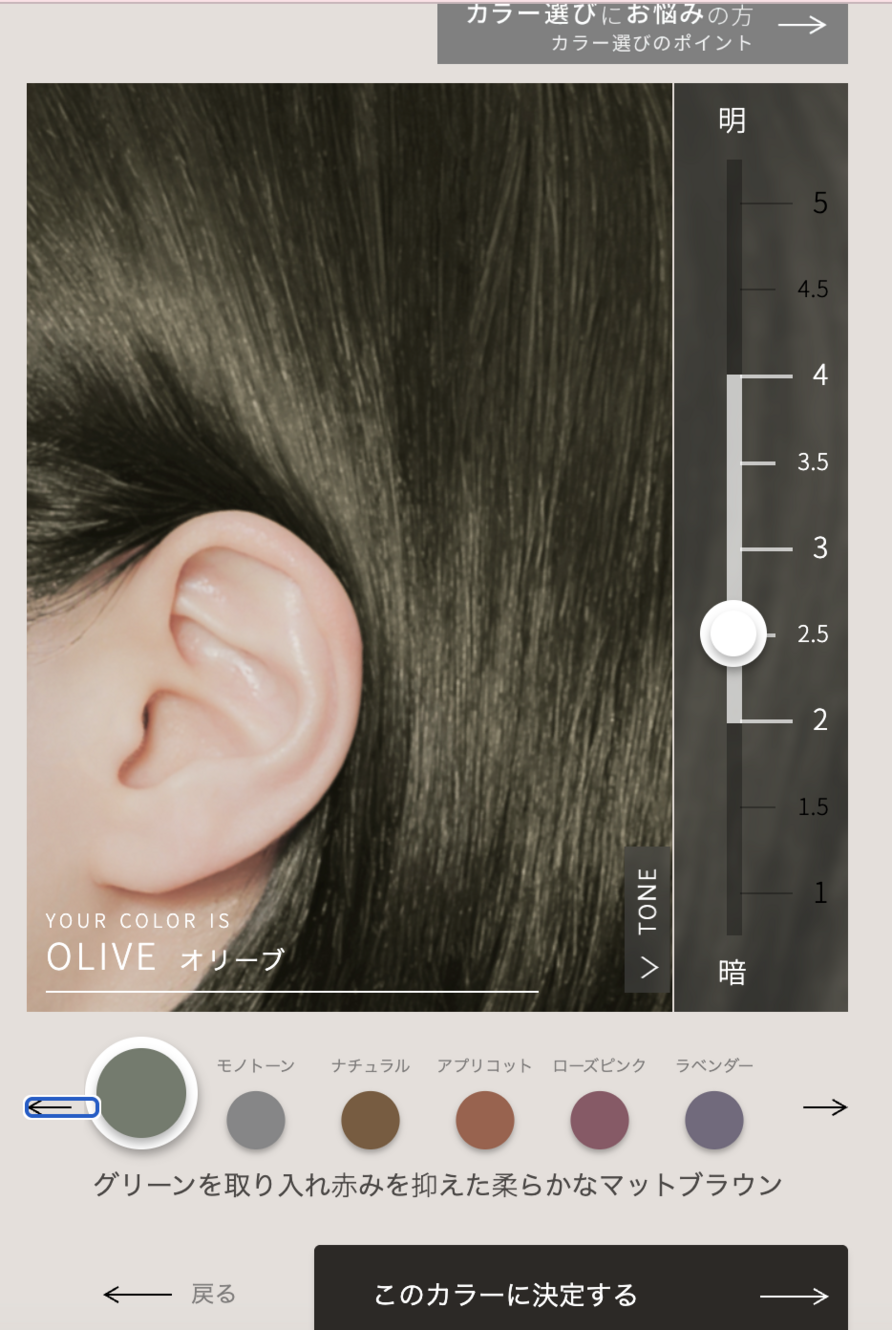Viewport: 892px width, 1330px height.
Task: Select the ローズピンク color swatch
Action: tap(599, 1120)
